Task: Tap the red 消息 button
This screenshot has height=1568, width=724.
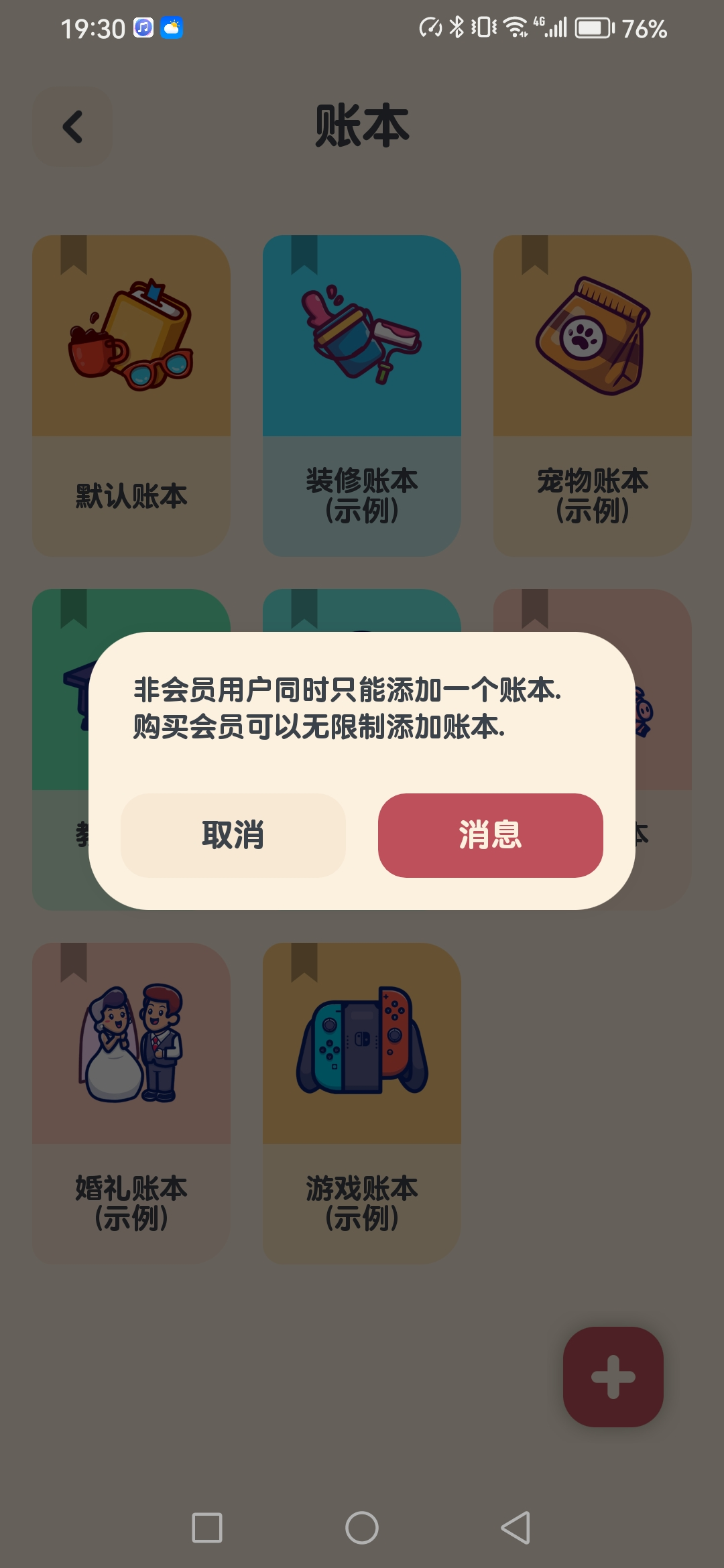Action: [490, 835]
